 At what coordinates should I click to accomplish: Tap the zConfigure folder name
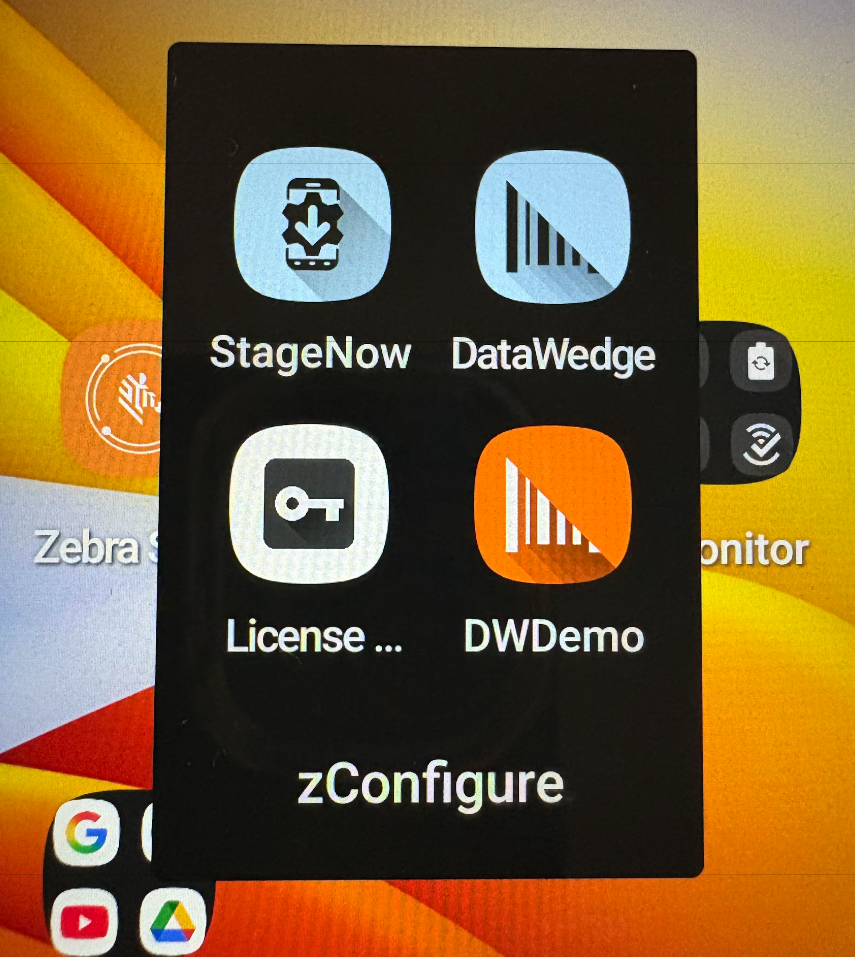click(430, 783)
